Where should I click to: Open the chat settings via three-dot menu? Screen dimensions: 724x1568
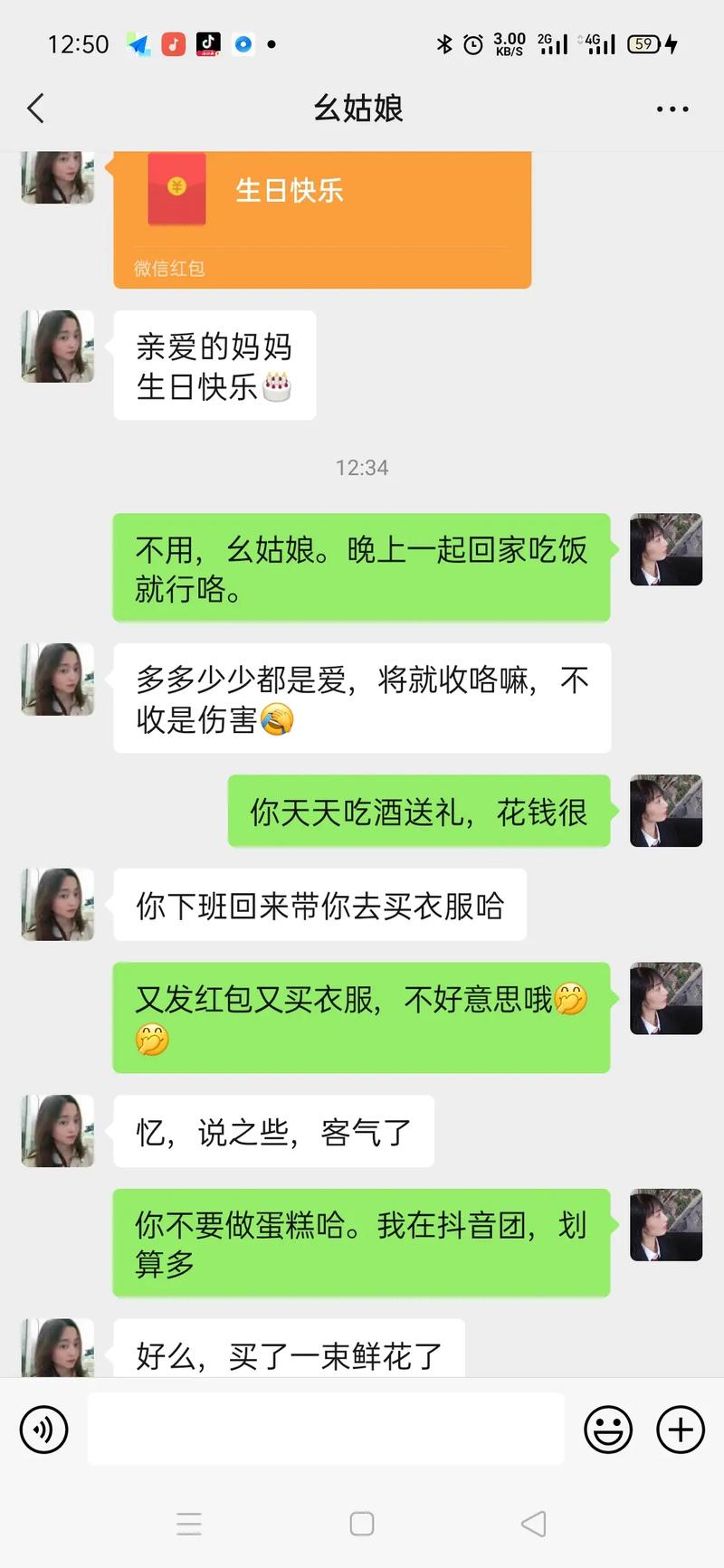click(x=672, y=108)
